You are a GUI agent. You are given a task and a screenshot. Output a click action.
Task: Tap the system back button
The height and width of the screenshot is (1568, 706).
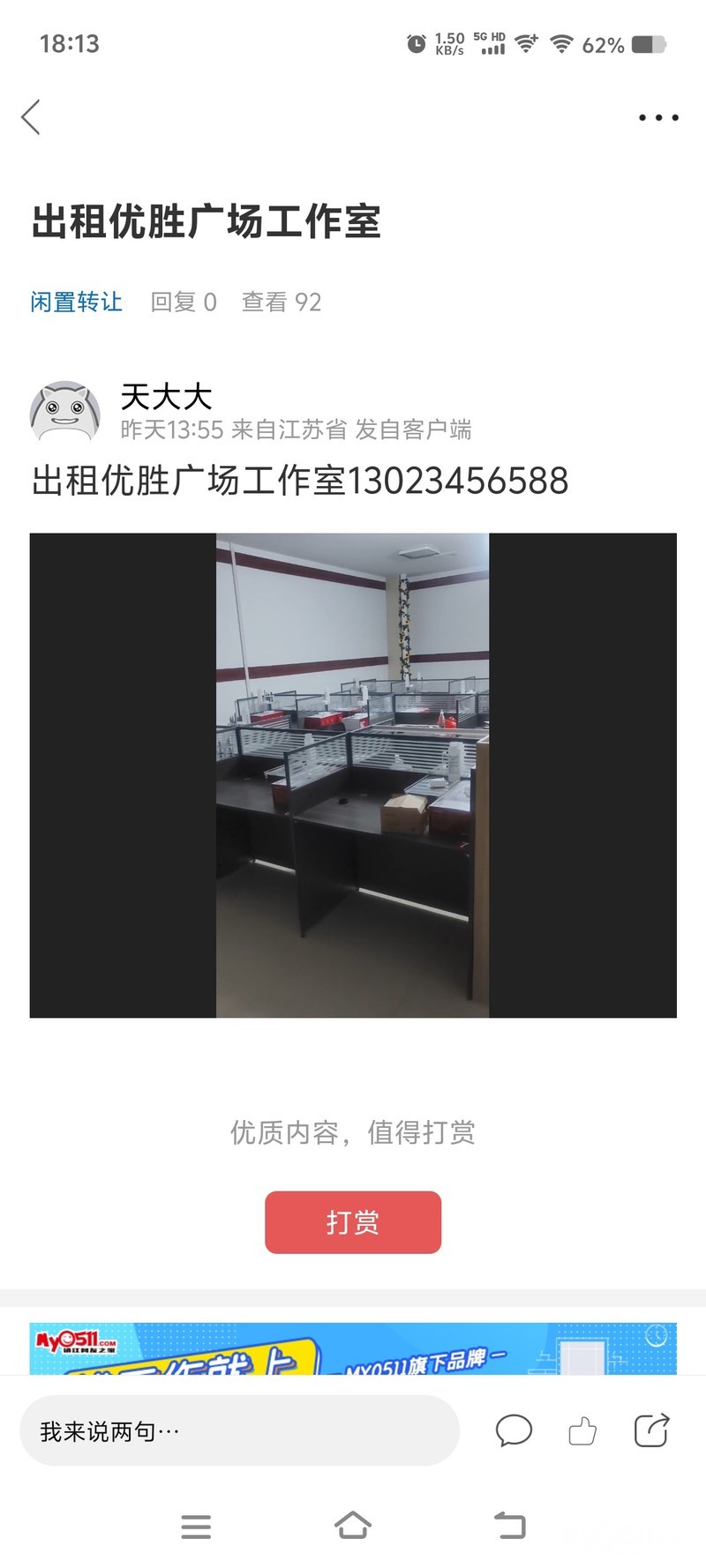[509, 1526]
